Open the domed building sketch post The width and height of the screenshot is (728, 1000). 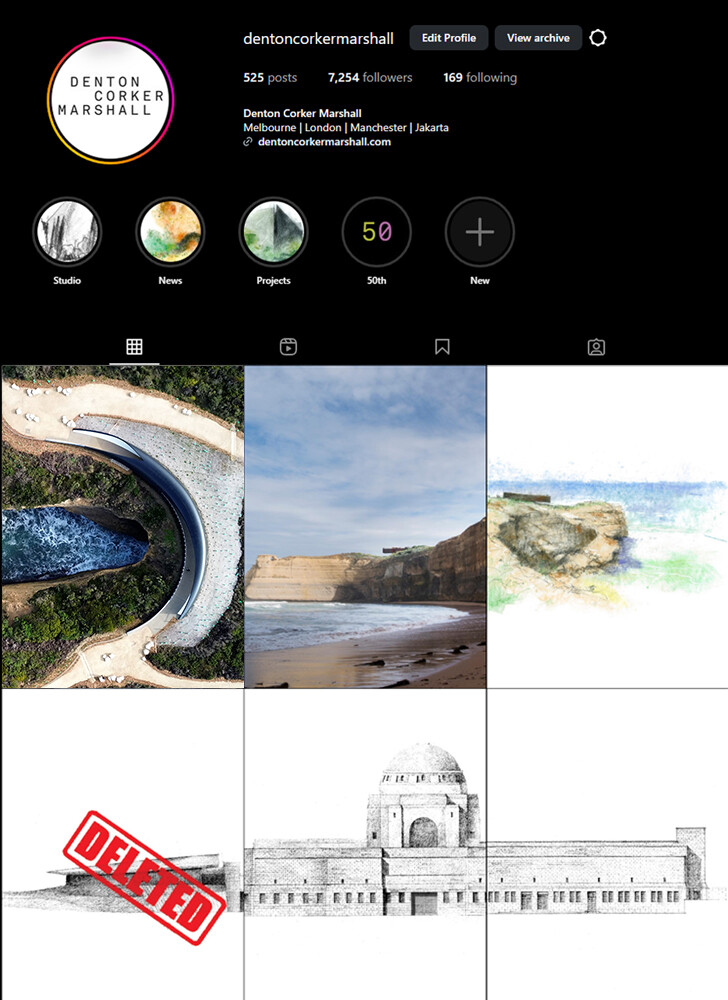point(366,845)
